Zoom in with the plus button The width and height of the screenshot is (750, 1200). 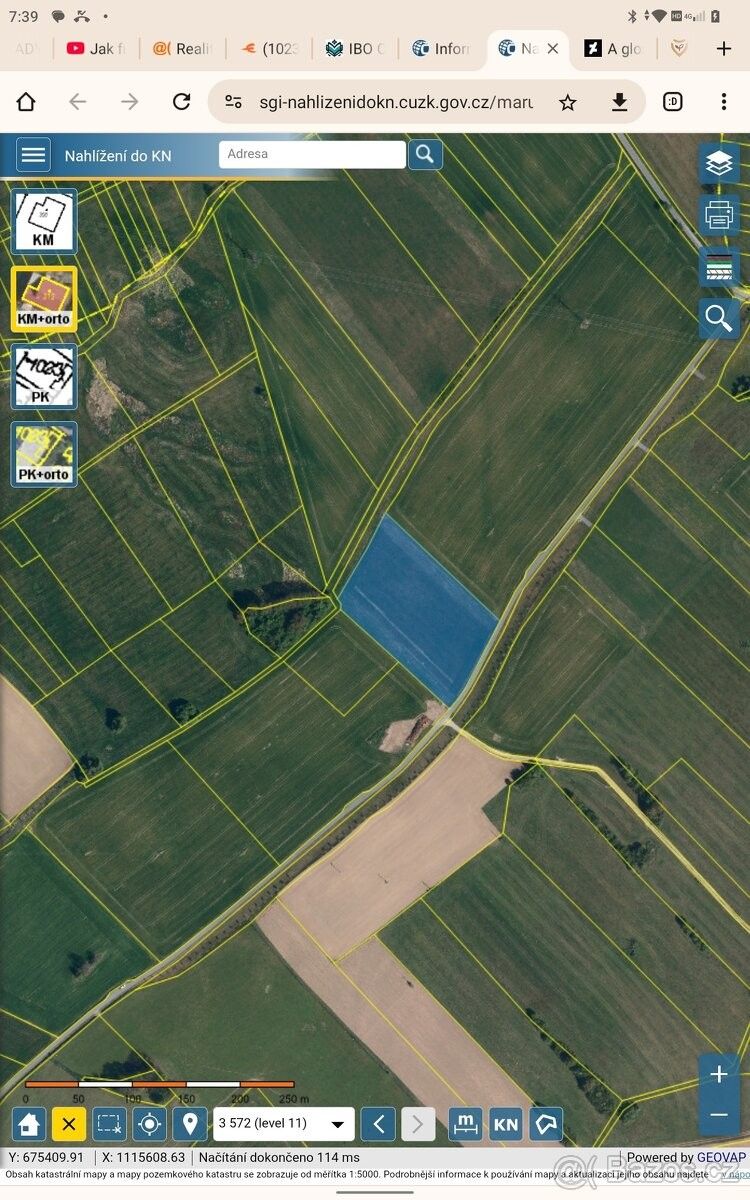pos(718,1074)
